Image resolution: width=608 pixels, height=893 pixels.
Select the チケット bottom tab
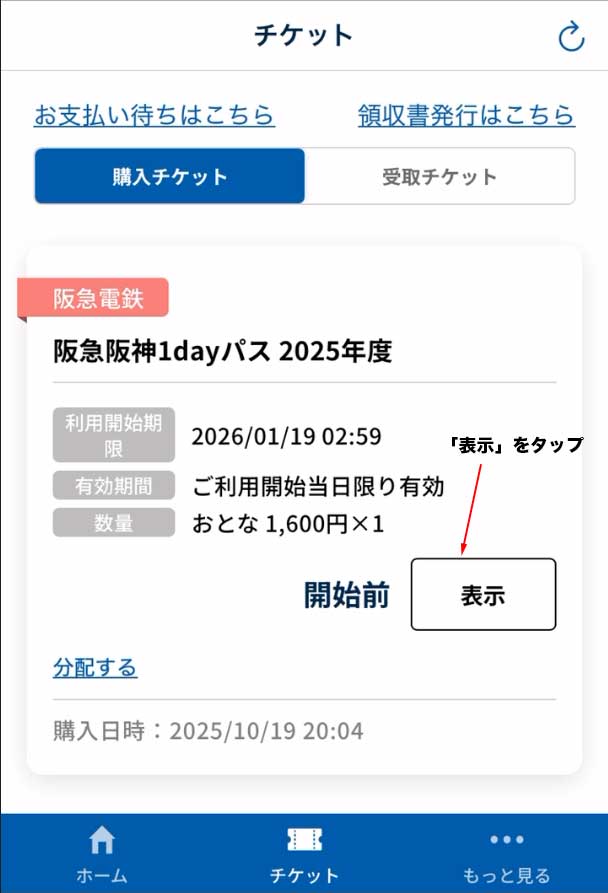point(304,855)
